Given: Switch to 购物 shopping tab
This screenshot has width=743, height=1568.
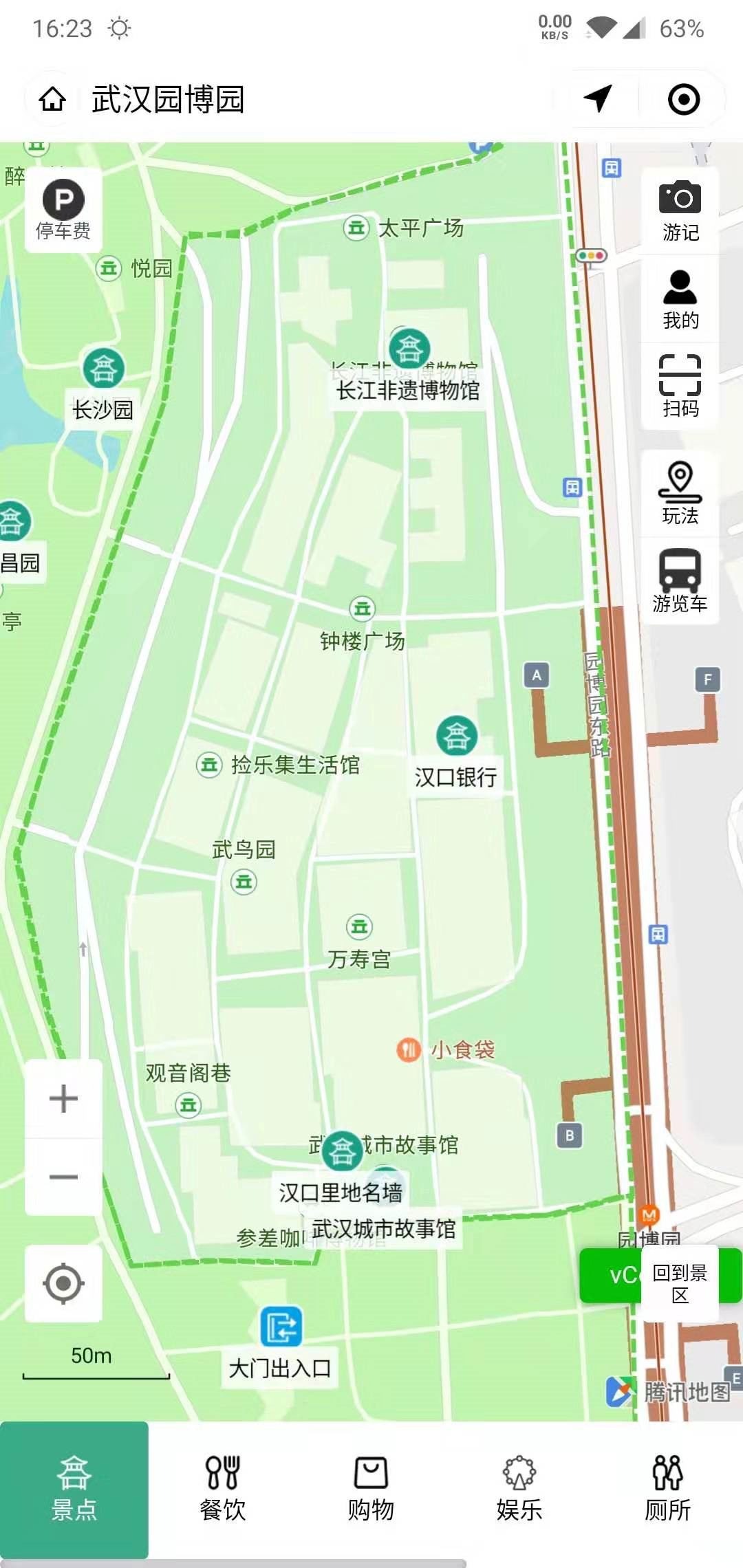Looking at the screenshot, I should [x=371, y=1488].
